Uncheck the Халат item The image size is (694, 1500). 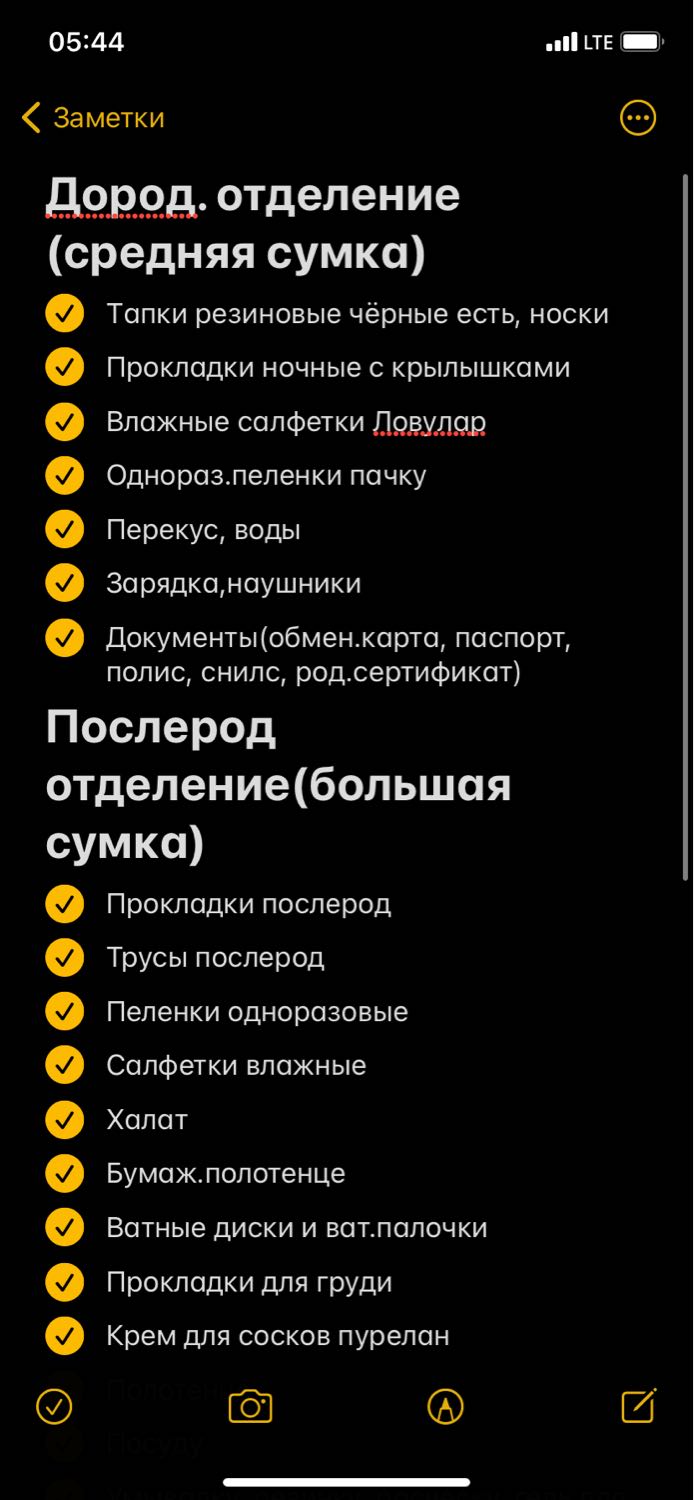pyautogui.click(x=64, y=1120)
